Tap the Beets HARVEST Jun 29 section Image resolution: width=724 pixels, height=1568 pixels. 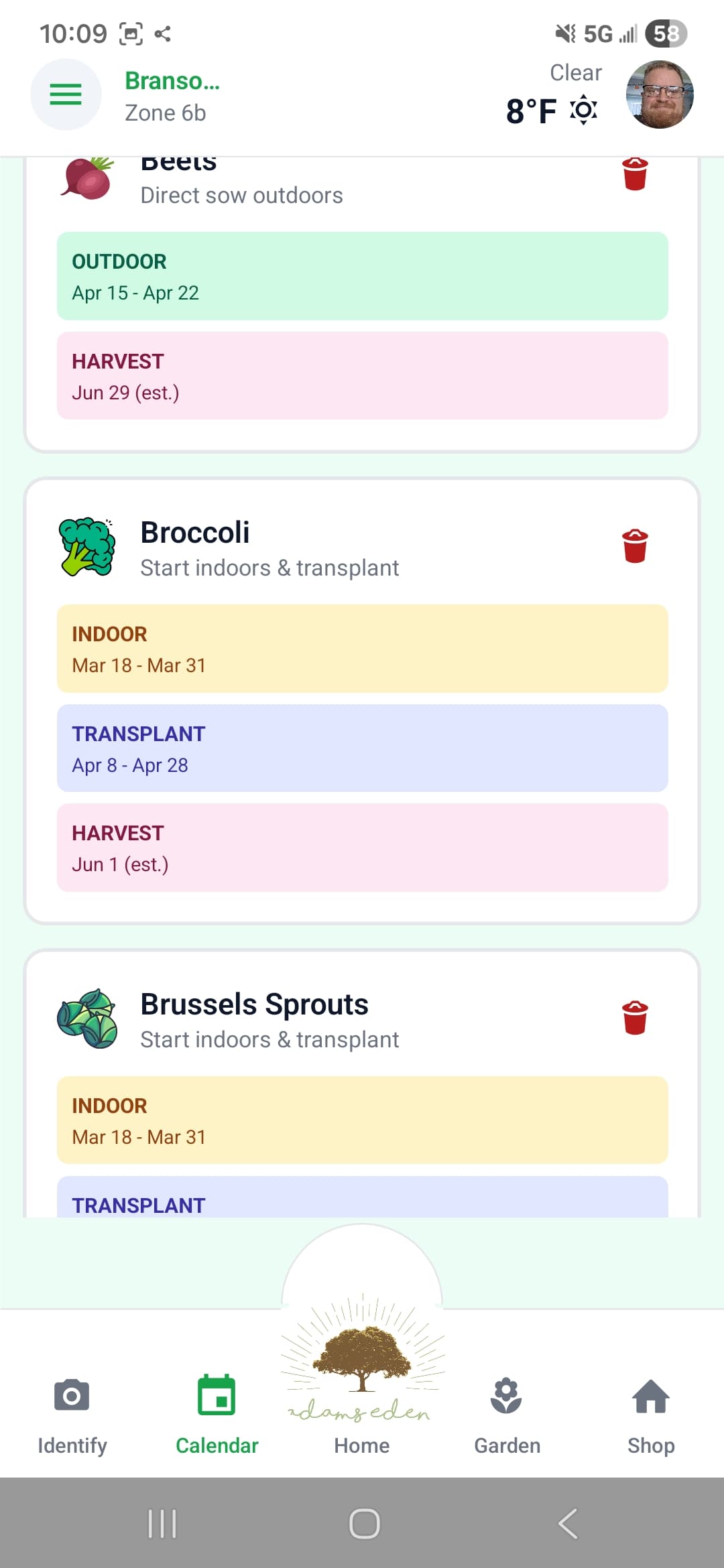pyautogui.click(x=363, y=376)
